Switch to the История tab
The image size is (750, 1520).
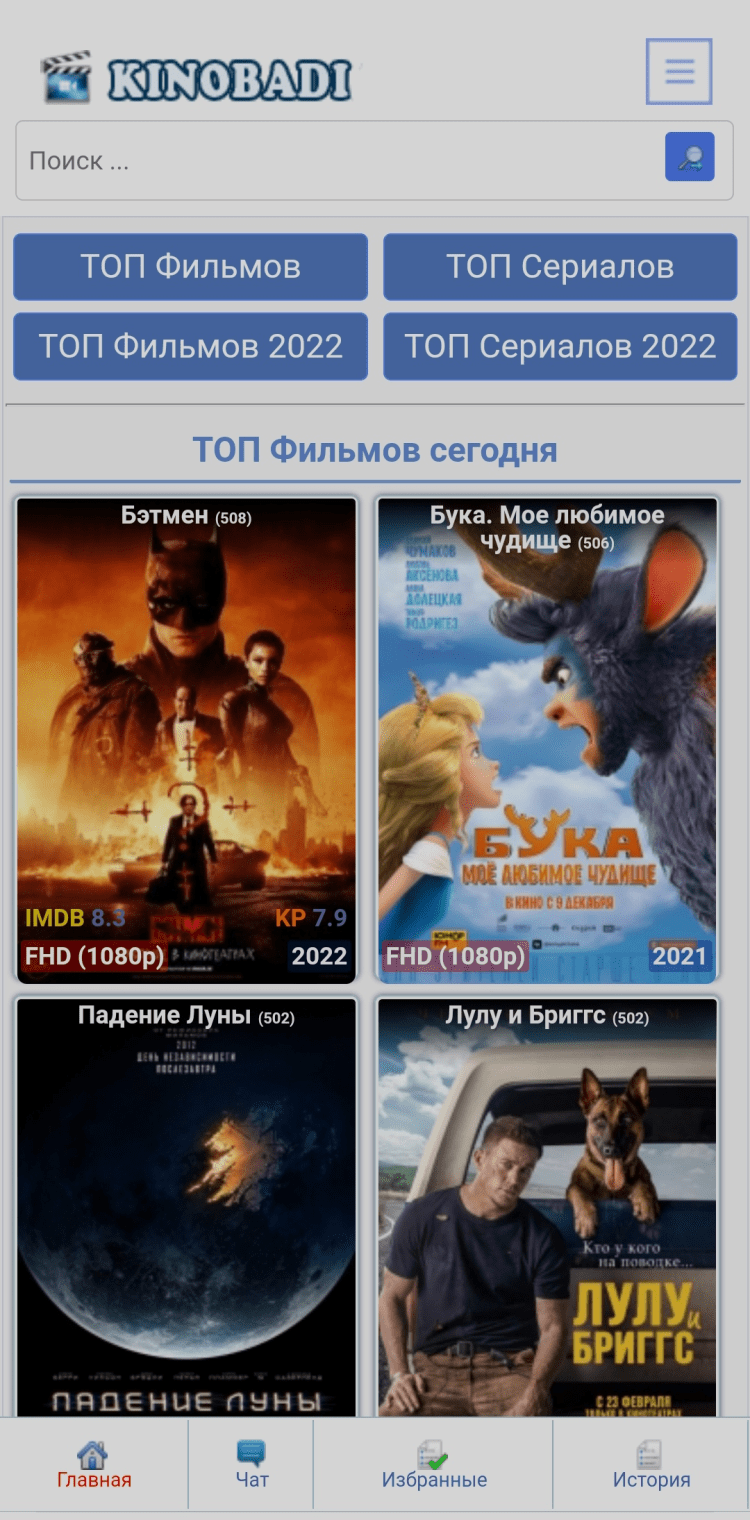point(651,1465)
